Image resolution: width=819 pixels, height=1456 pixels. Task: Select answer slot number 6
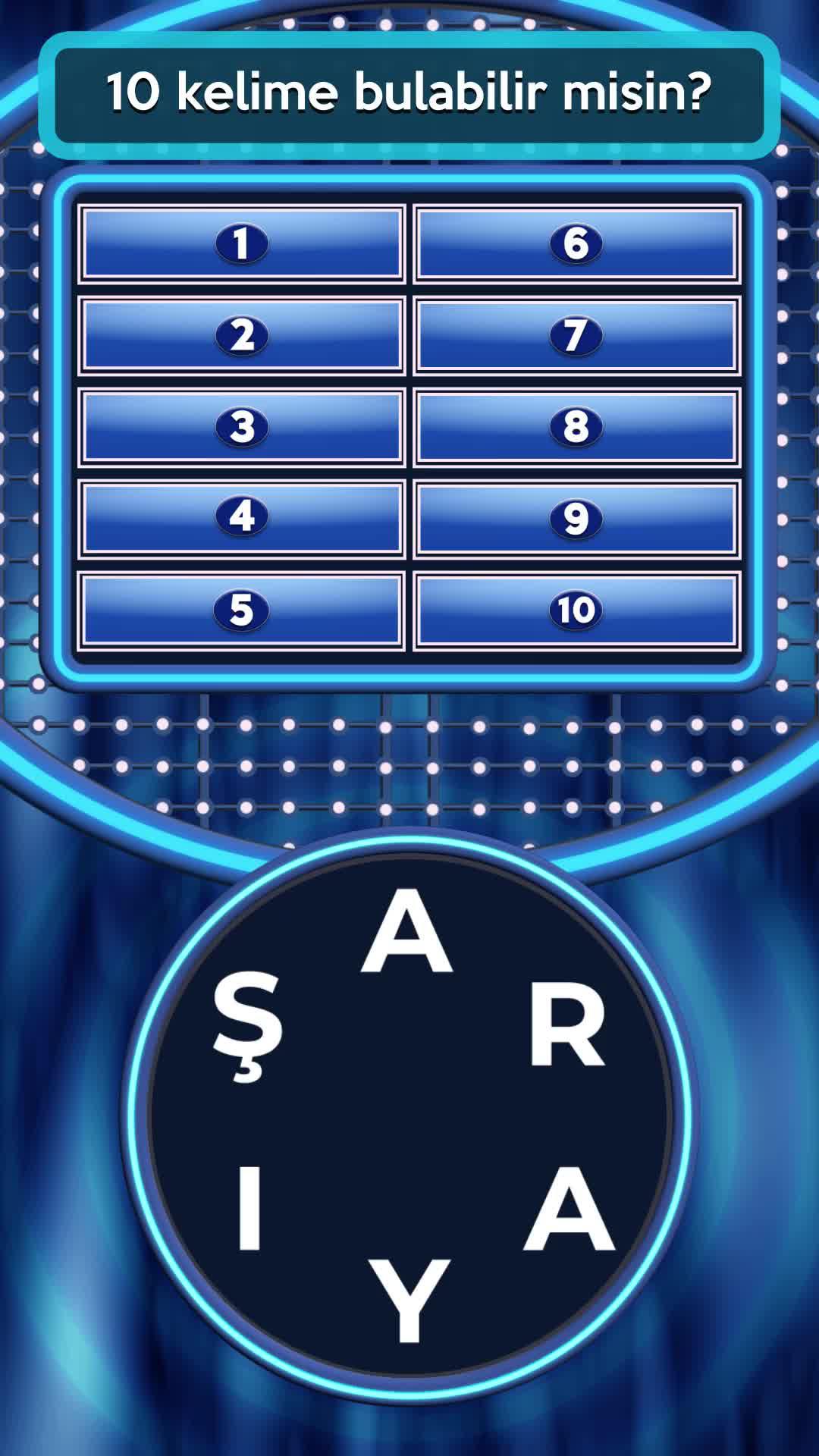[x=578, y=244]
